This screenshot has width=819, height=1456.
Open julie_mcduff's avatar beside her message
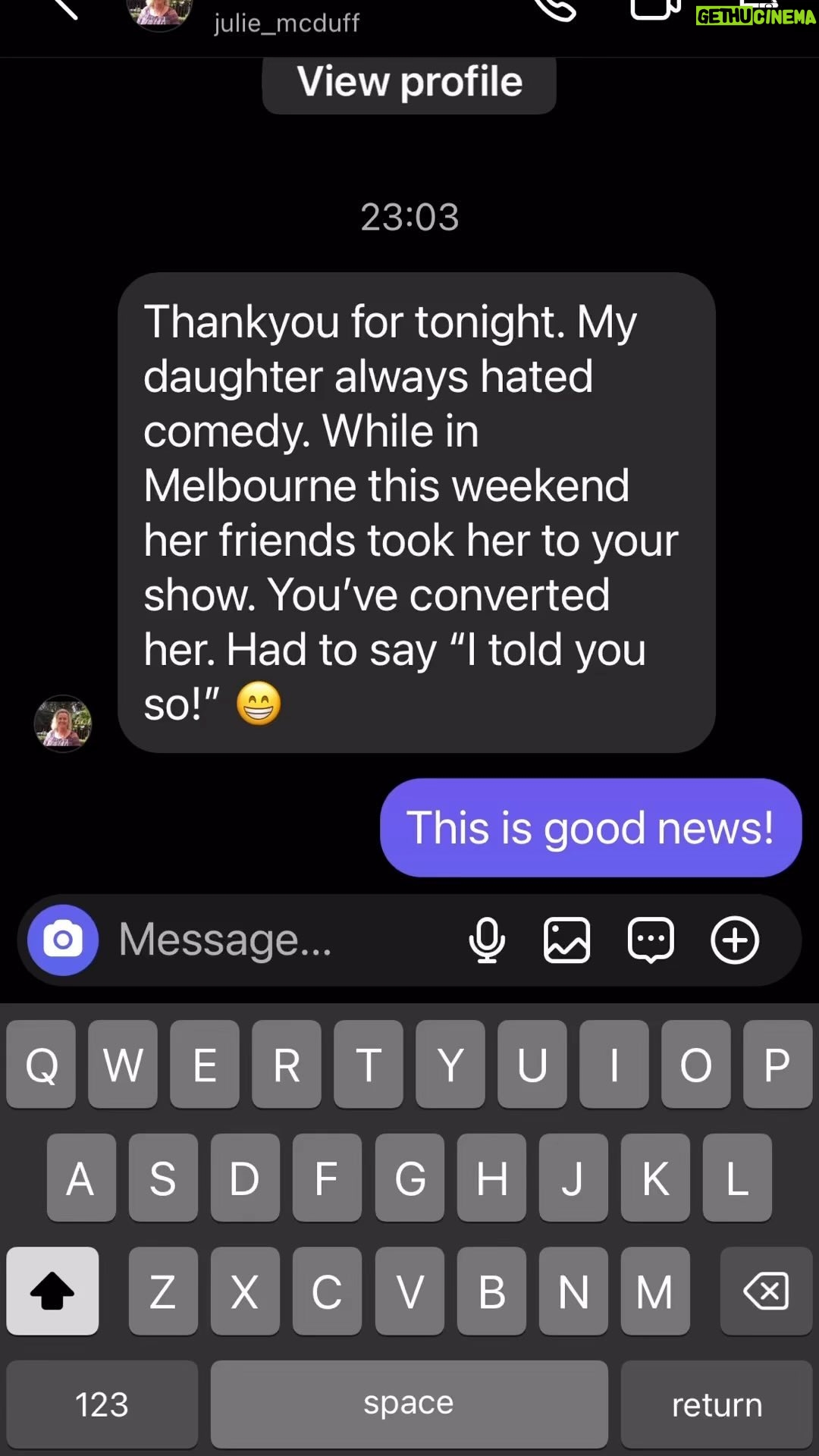pyautogui.click(x=63, y=723)
